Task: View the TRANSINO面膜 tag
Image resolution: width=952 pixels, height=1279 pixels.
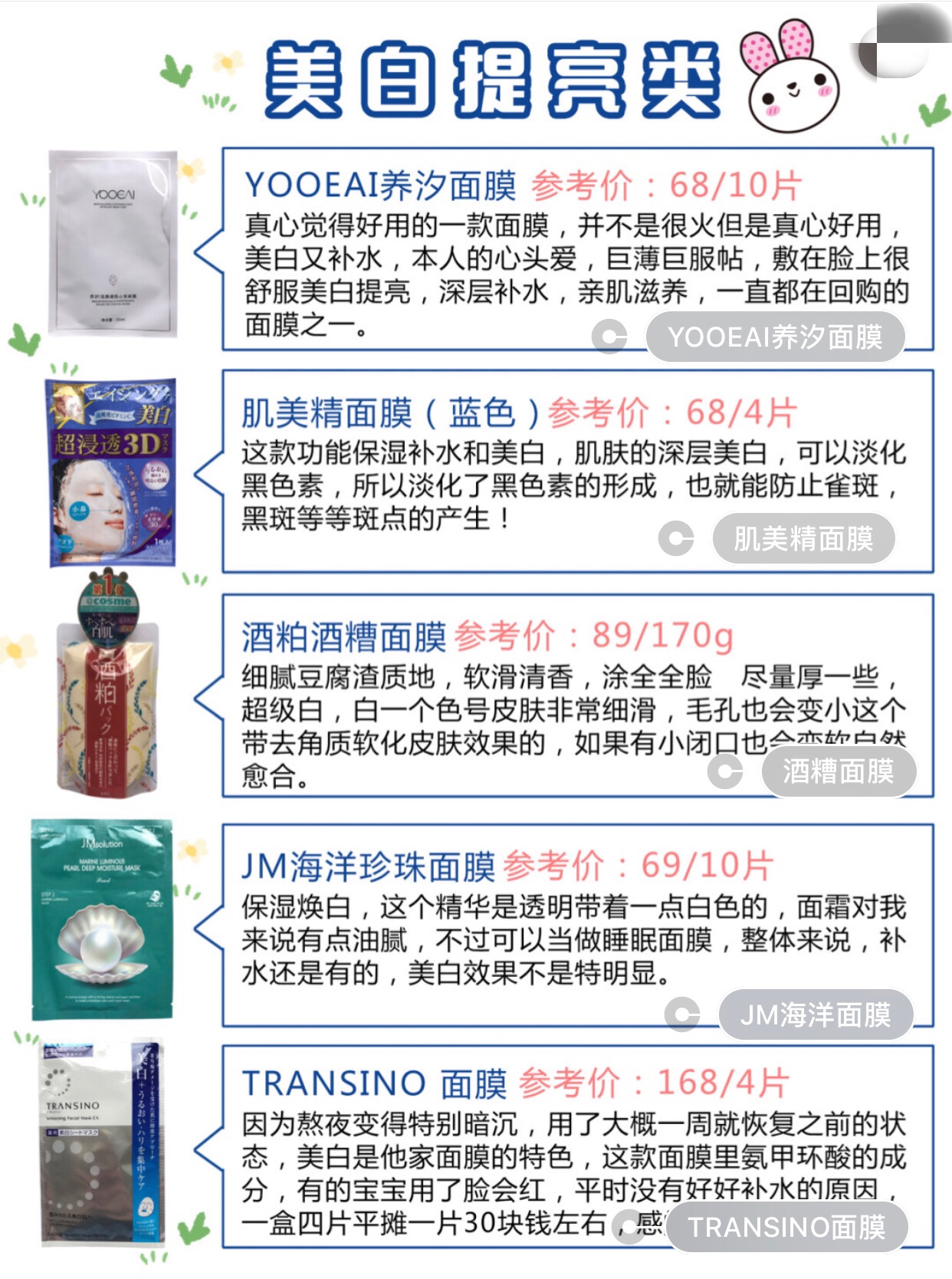Action: [x=786, y=1228]
